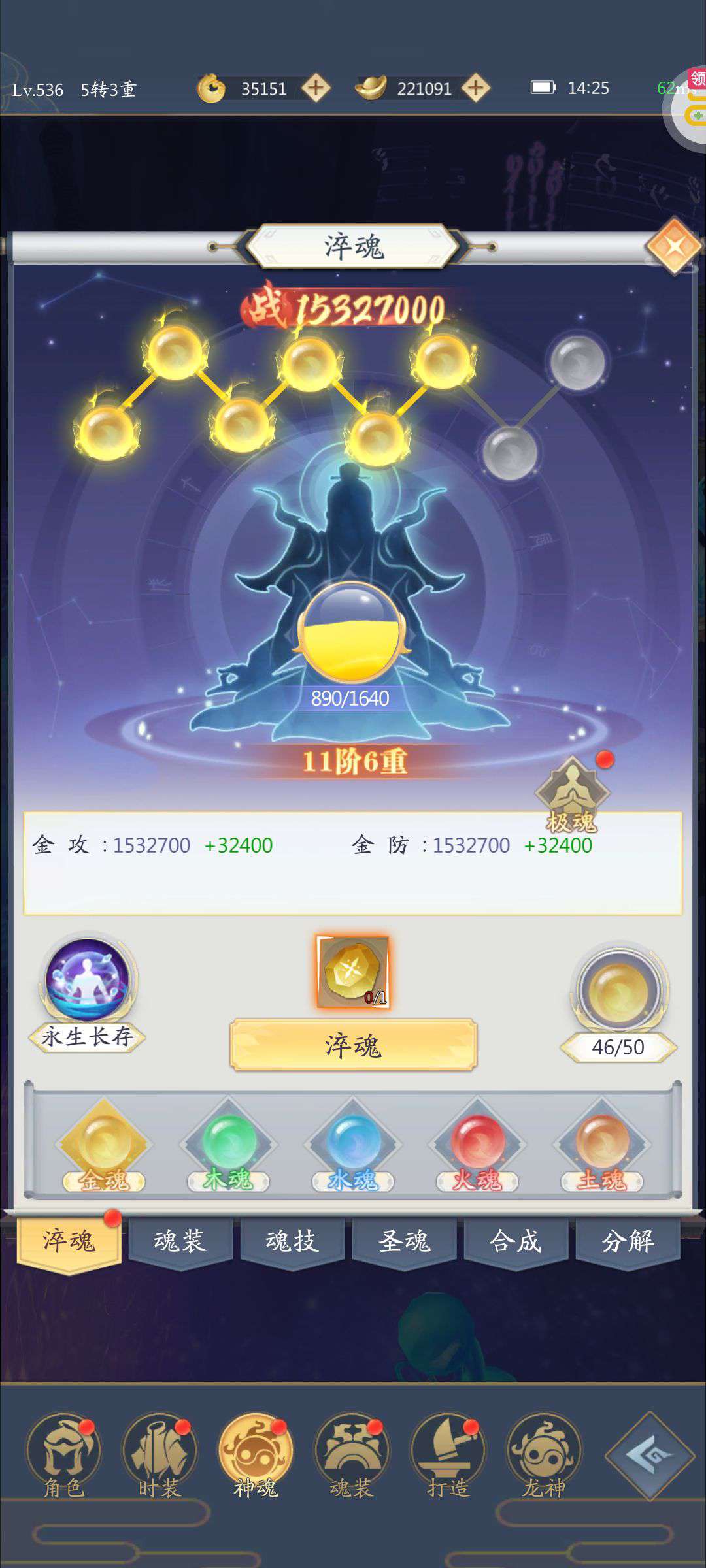Open the 极魂 feature

(x=573, y=795)
